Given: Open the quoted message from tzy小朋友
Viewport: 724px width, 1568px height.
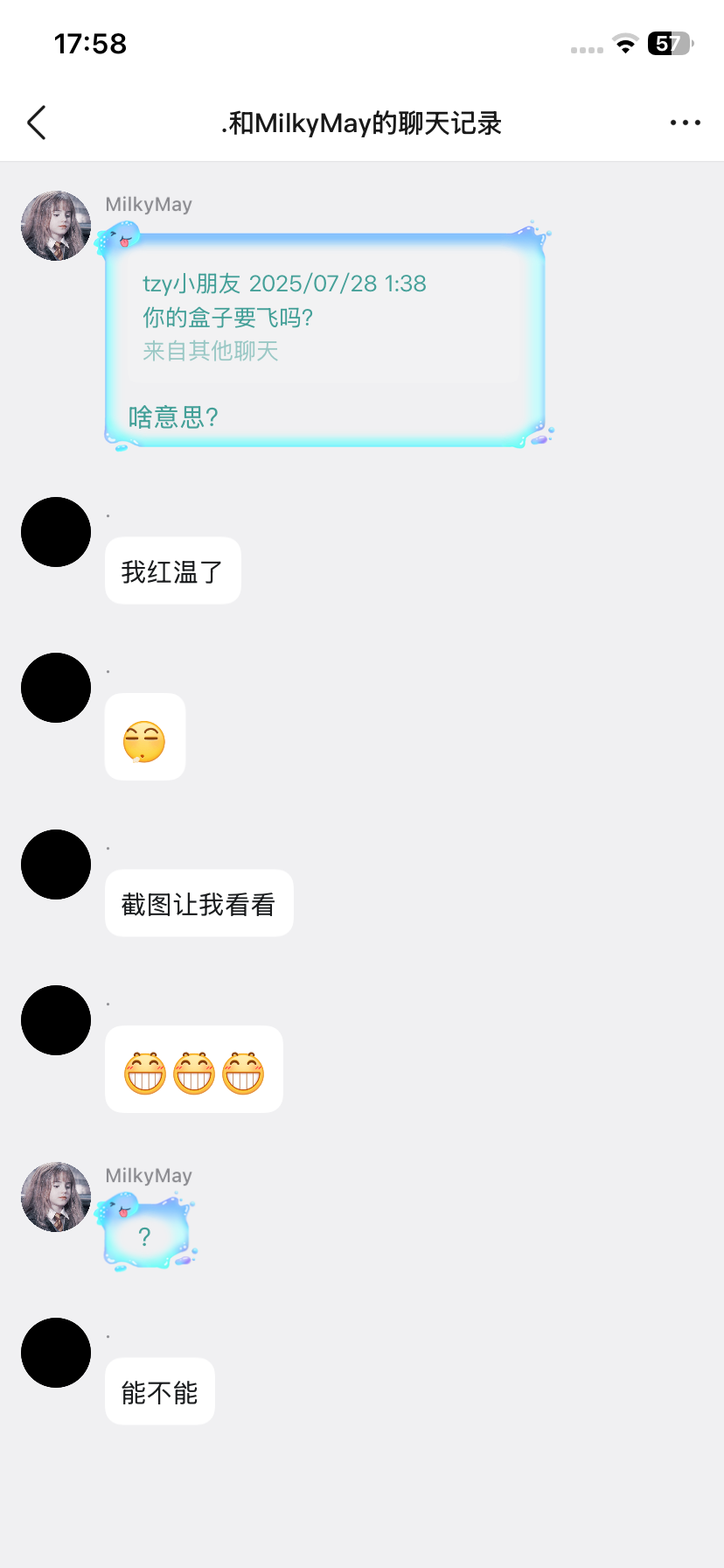Looking at the screenshot, I should point(324,317).
